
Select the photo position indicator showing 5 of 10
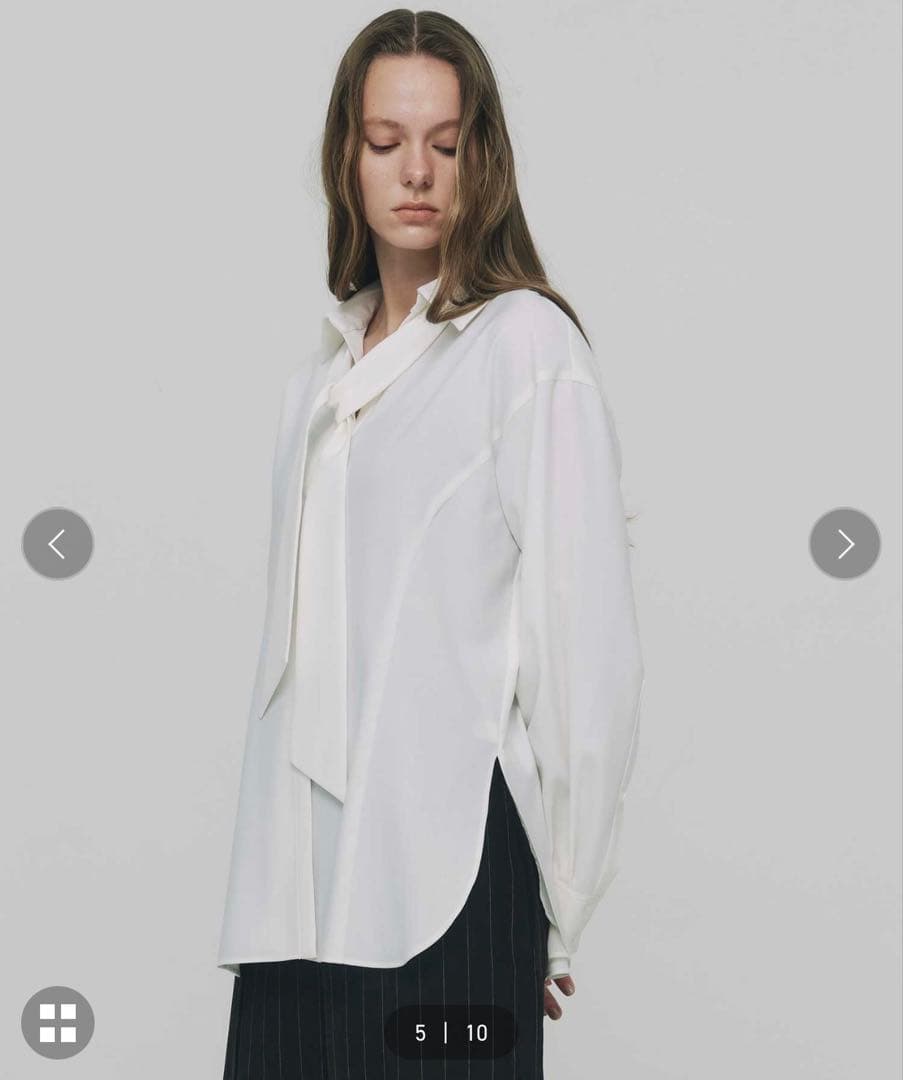click(x=450, y=1030)
